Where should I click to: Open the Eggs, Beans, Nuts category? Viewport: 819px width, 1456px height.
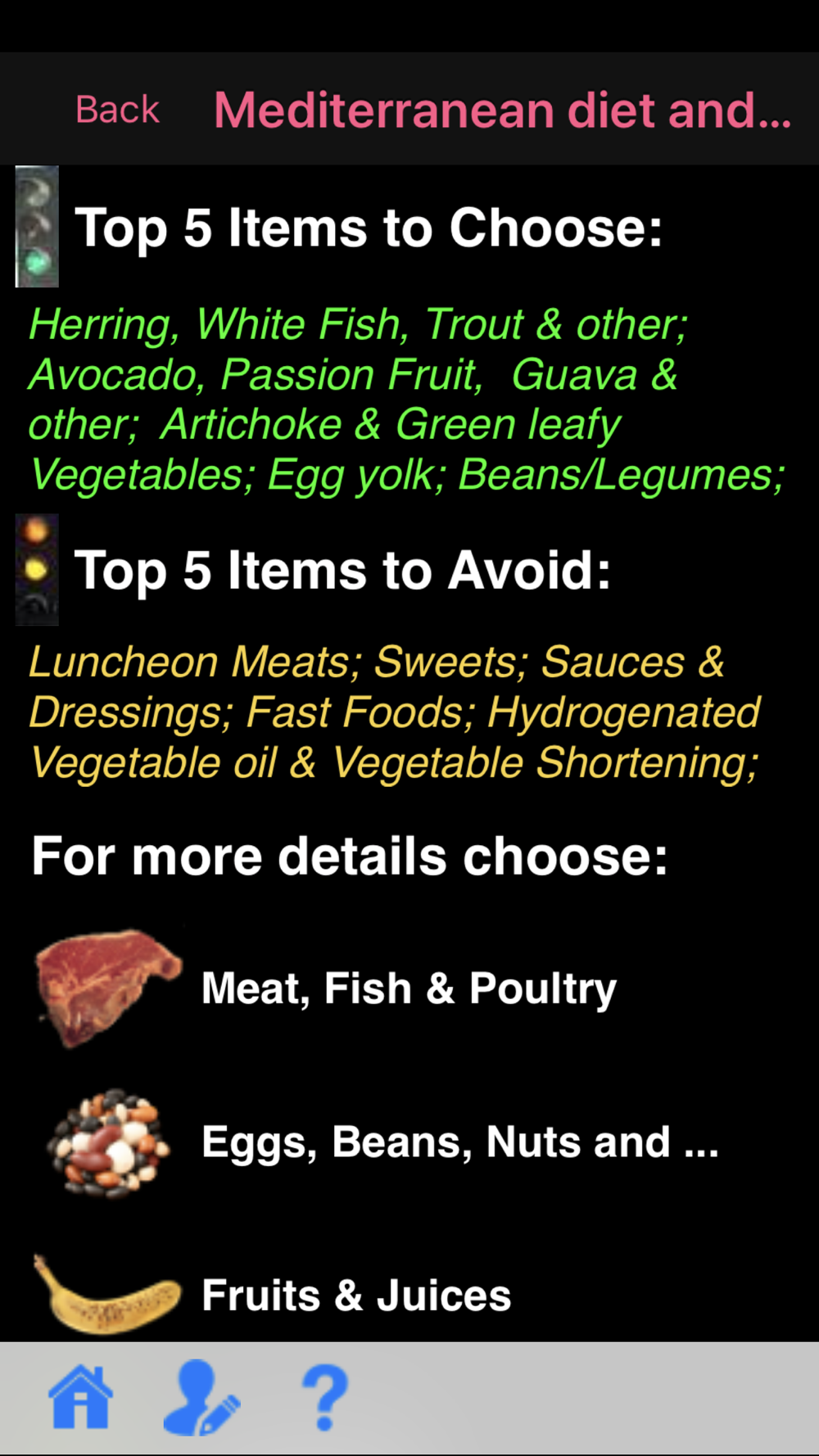459,1142
